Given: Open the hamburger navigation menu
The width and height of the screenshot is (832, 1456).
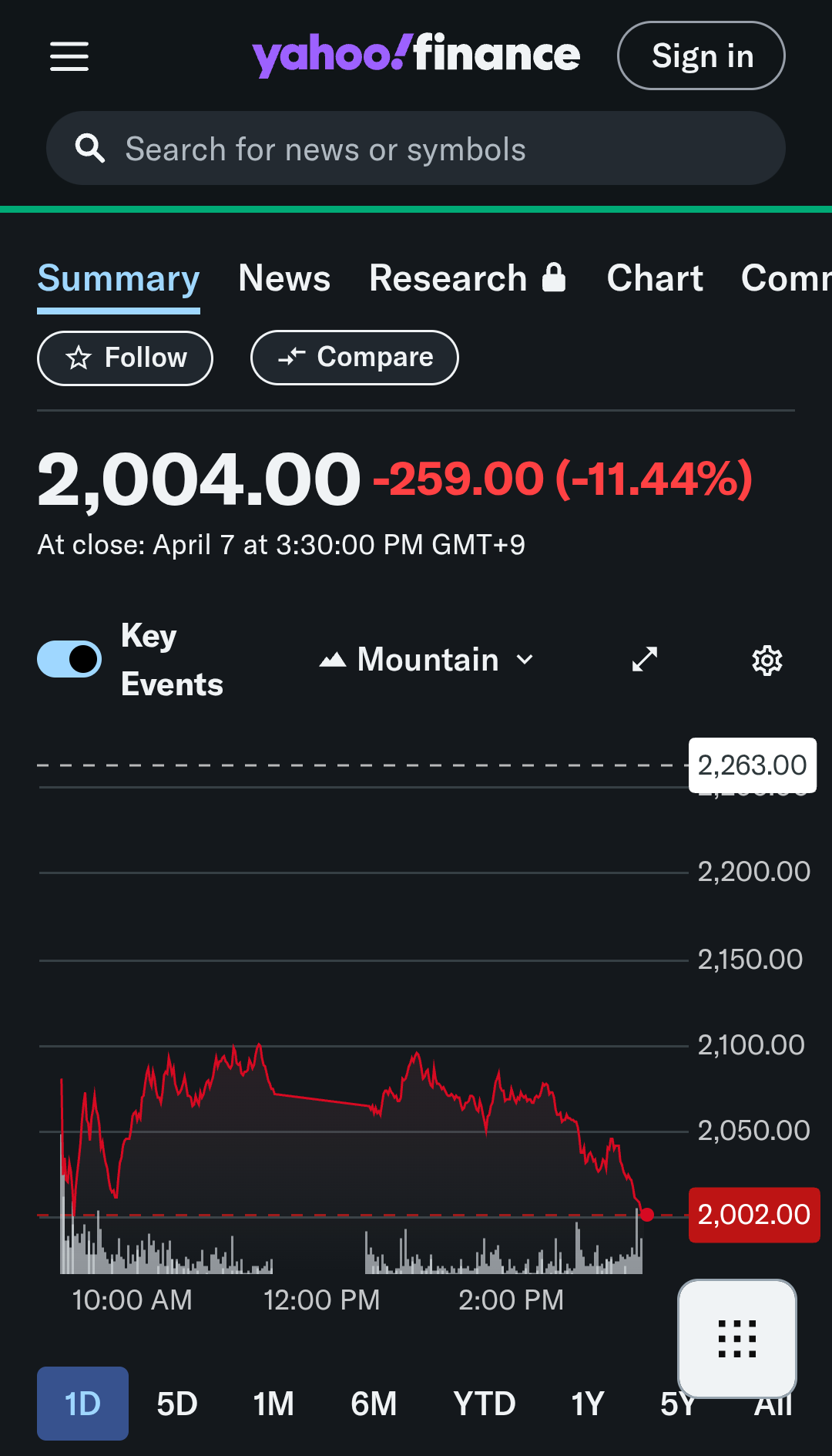Looking at the screenshot, I should coord(69,56).
